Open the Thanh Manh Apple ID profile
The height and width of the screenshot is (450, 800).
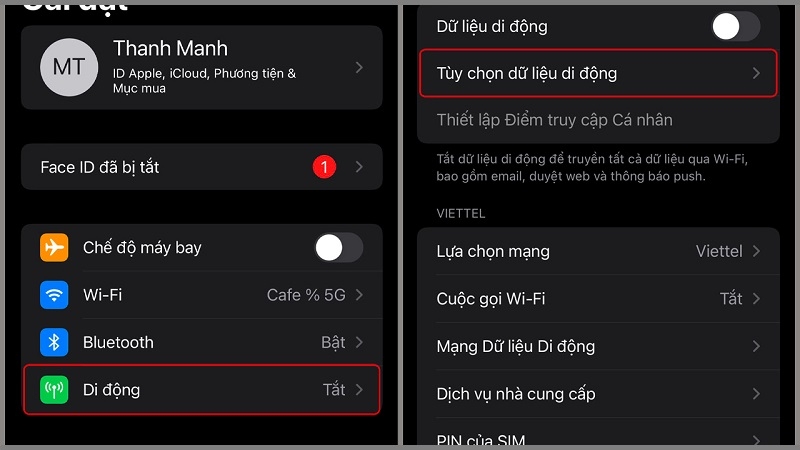pyautogui.click(x=200, y=67)
